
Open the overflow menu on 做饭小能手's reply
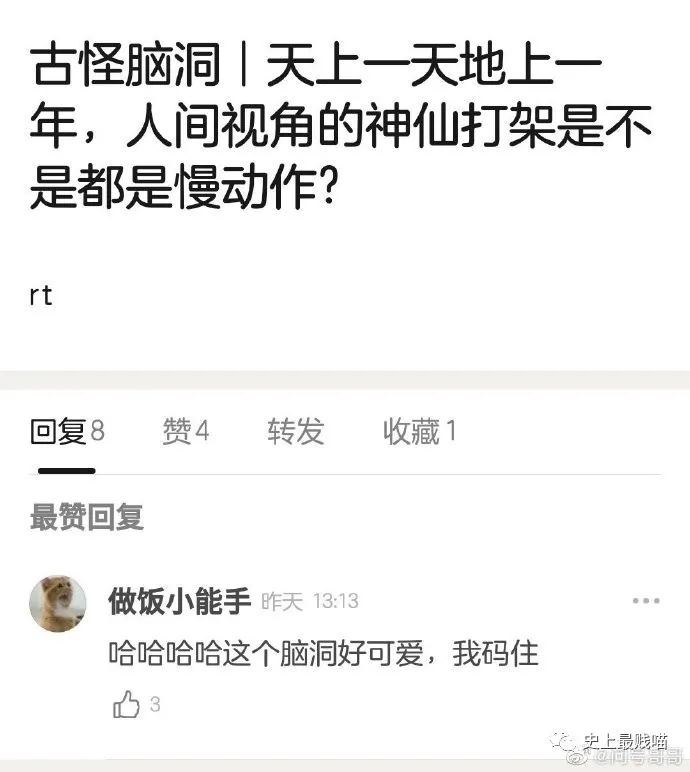click(x=645, y=601)
